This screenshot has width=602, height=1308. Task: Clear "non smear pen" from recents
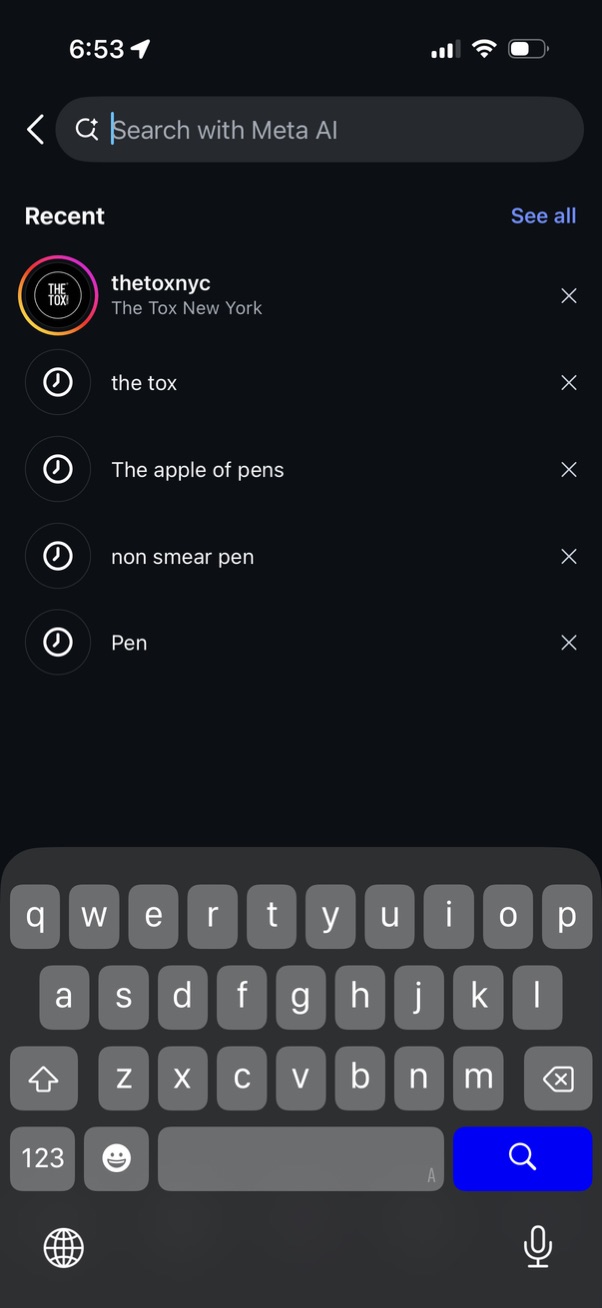pos(569,557)
